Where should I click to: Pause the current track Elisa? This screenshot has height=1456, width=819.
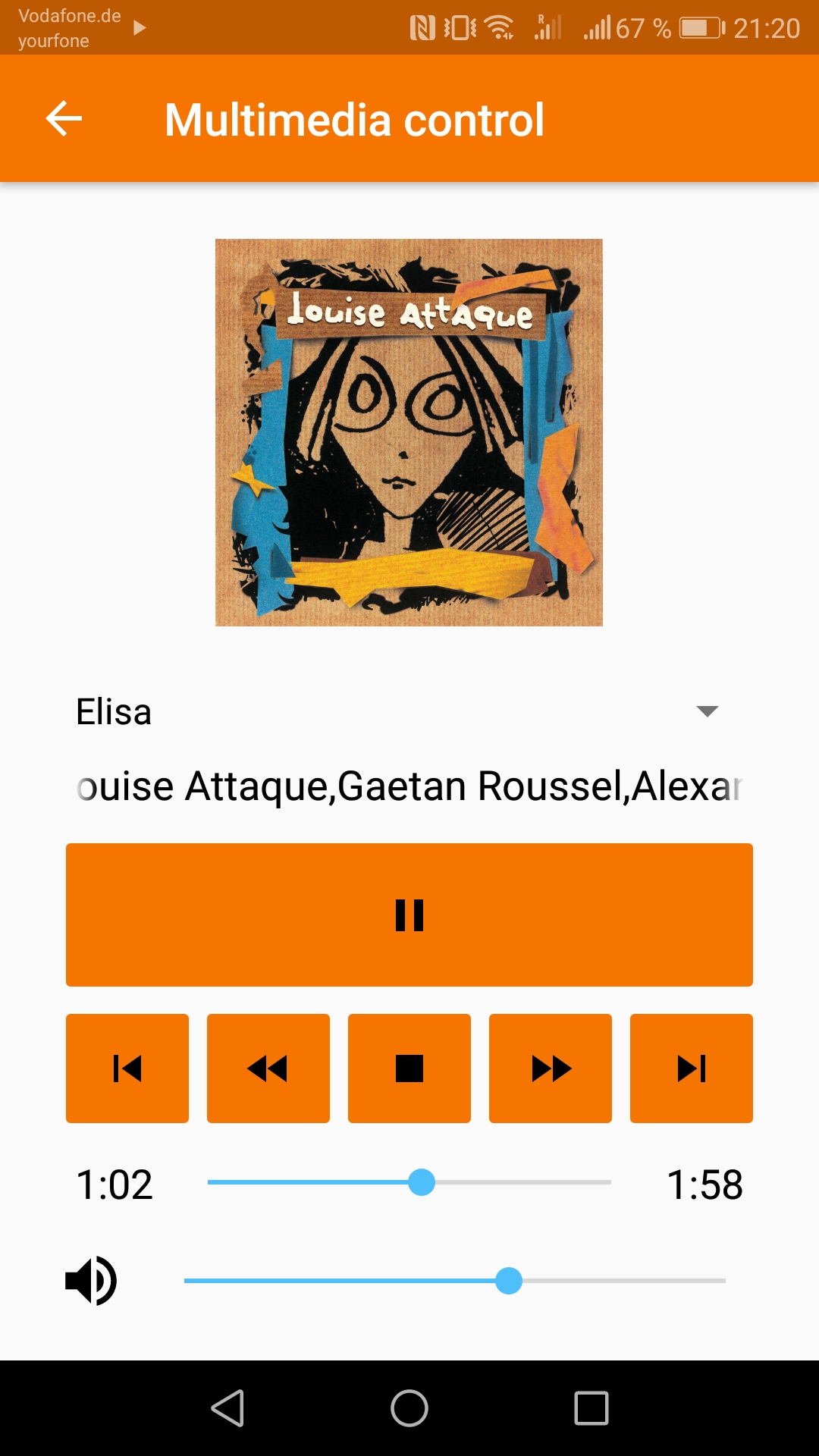point(409,915)
